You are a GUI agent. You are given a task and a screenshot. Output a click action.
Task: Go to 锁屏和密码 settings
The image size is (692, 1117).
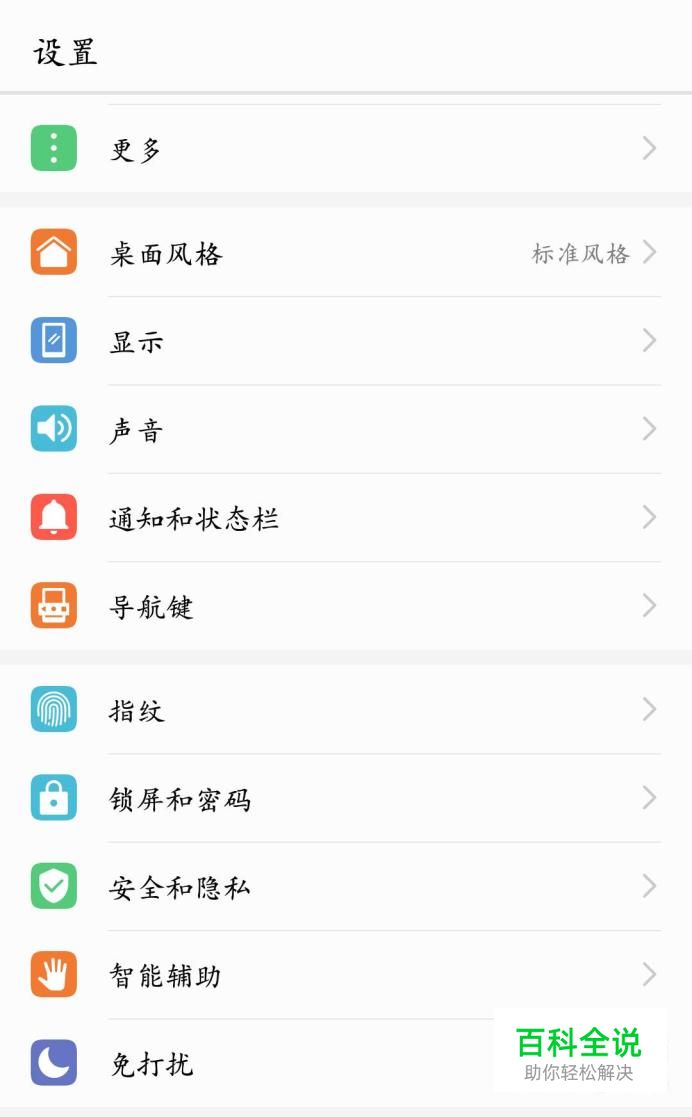pos(180,799)
